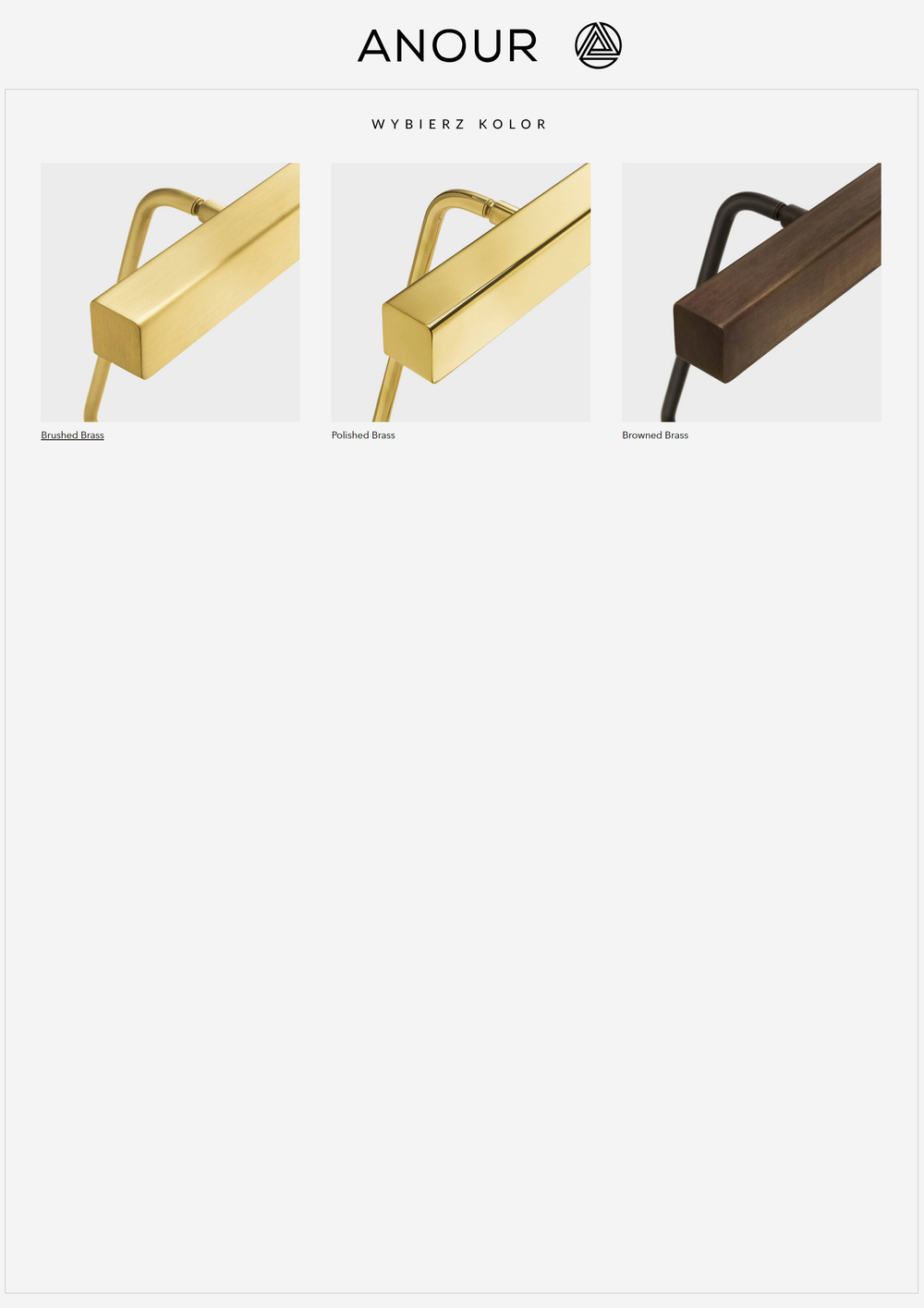The width and height of the screenshot is (924, 1308).
Task: Pick the Browned Brass finish
Action: pos(751,293)
